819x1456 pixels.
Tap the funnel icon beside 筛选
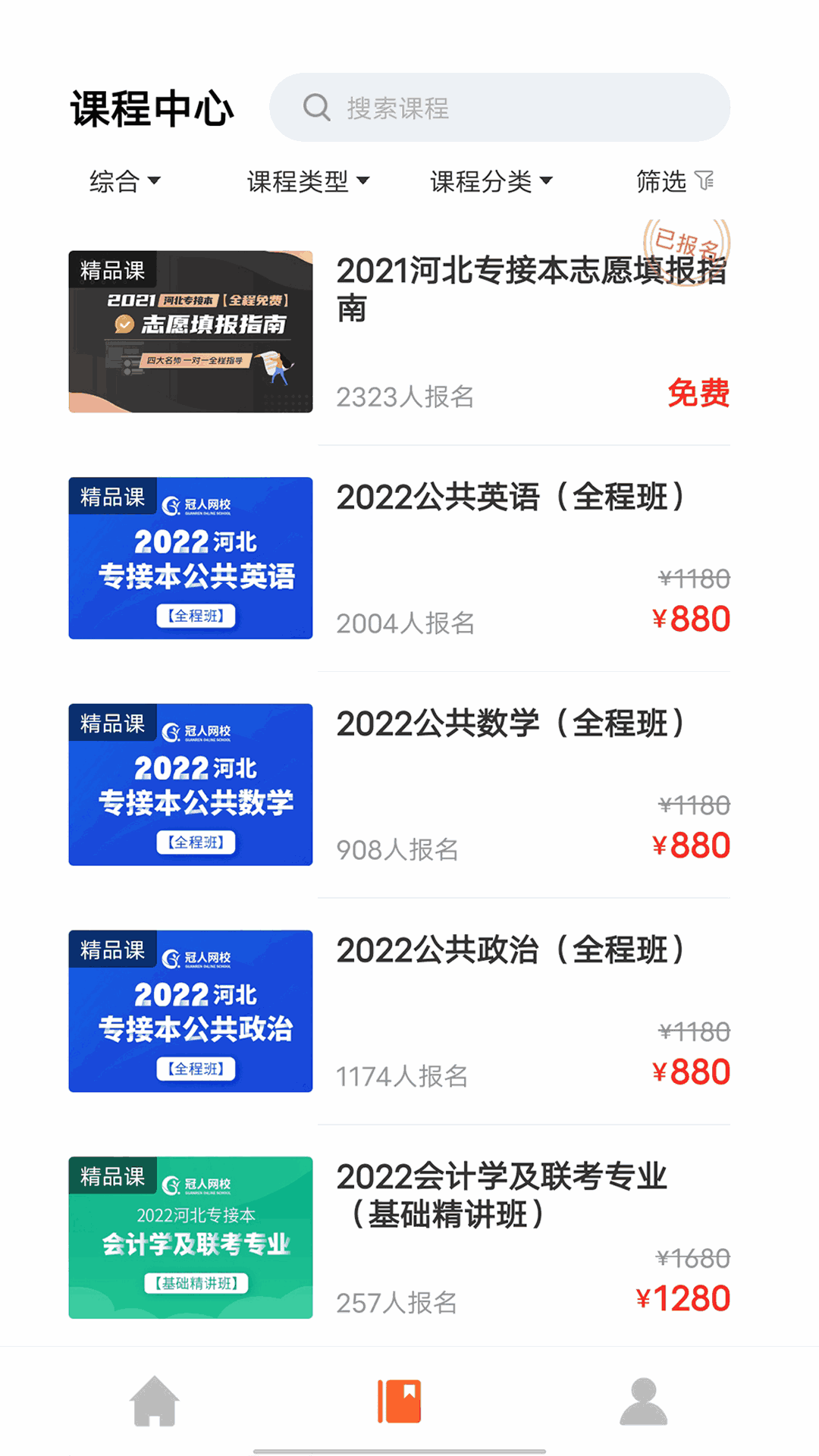click(707, 180)
